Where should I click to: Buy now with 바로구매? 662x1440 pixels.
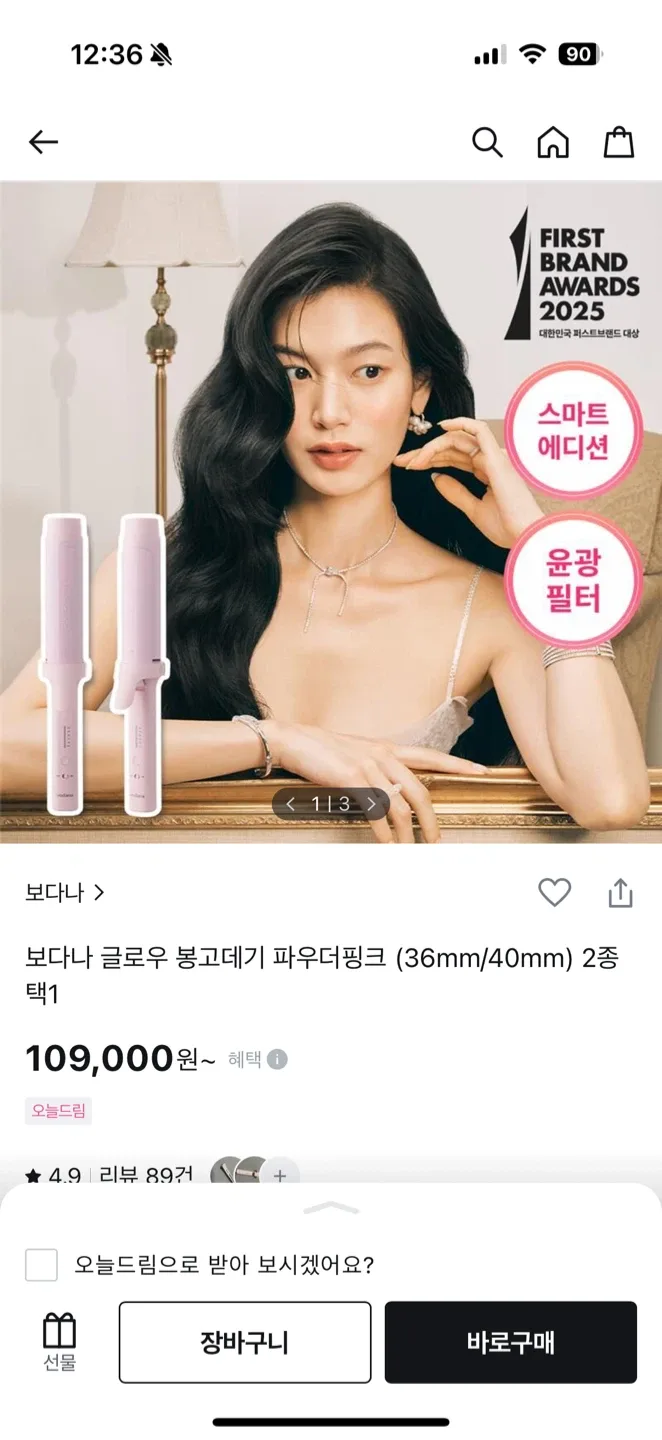[510, 1342]
